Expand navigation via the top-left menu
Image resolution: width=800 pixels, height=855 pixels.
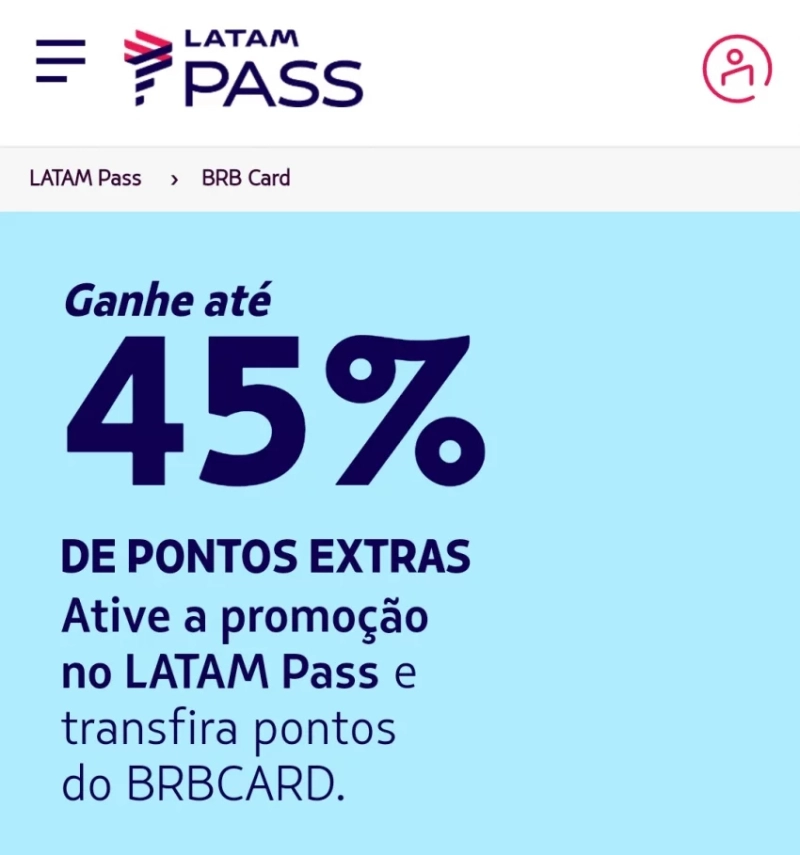point(60,58)
